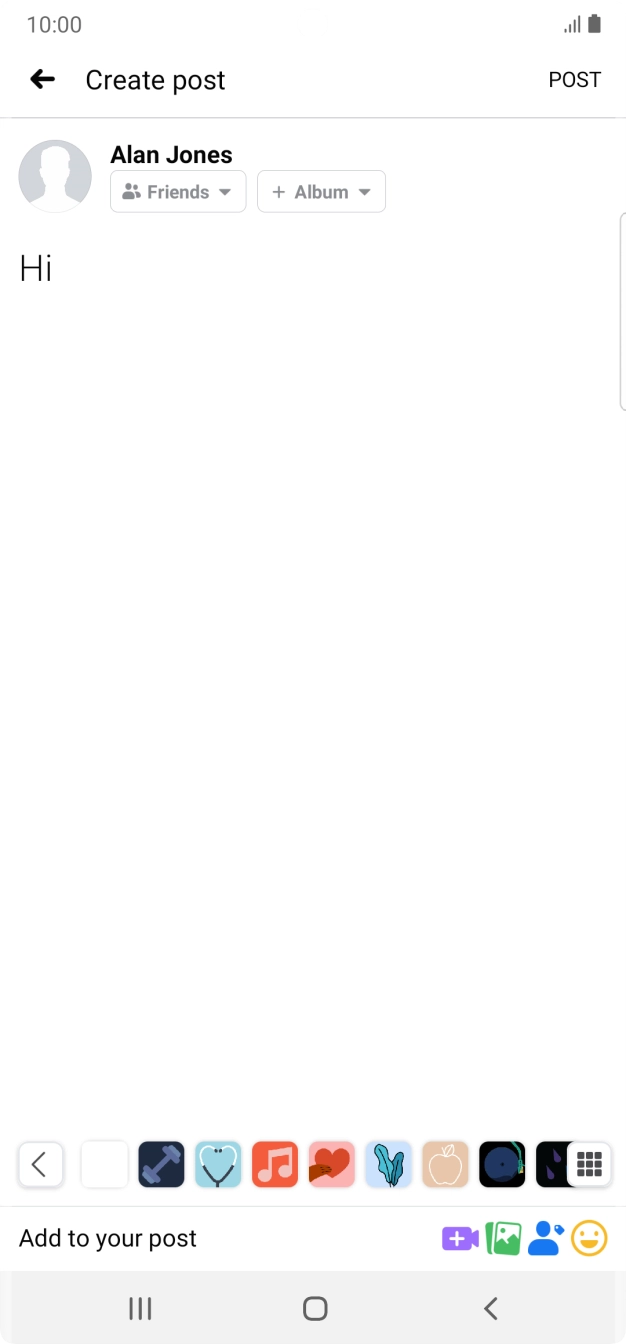Open the full backgrounds grid
The width and height of the screenshot is (626, 1344).
tap(589, 1164)
